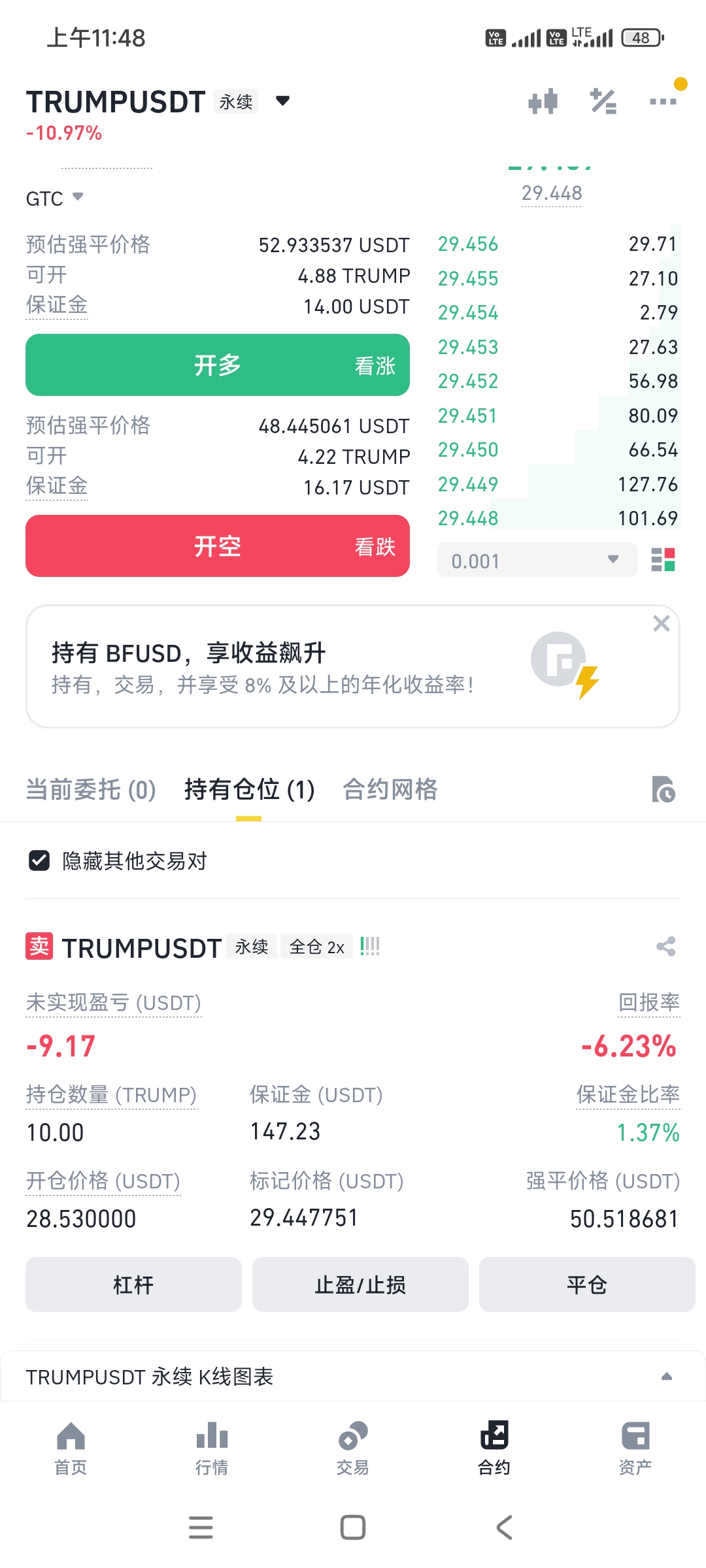Share the TRUMPUSDT position
This screenshot has height=1568, width=706.
(665, 947)
